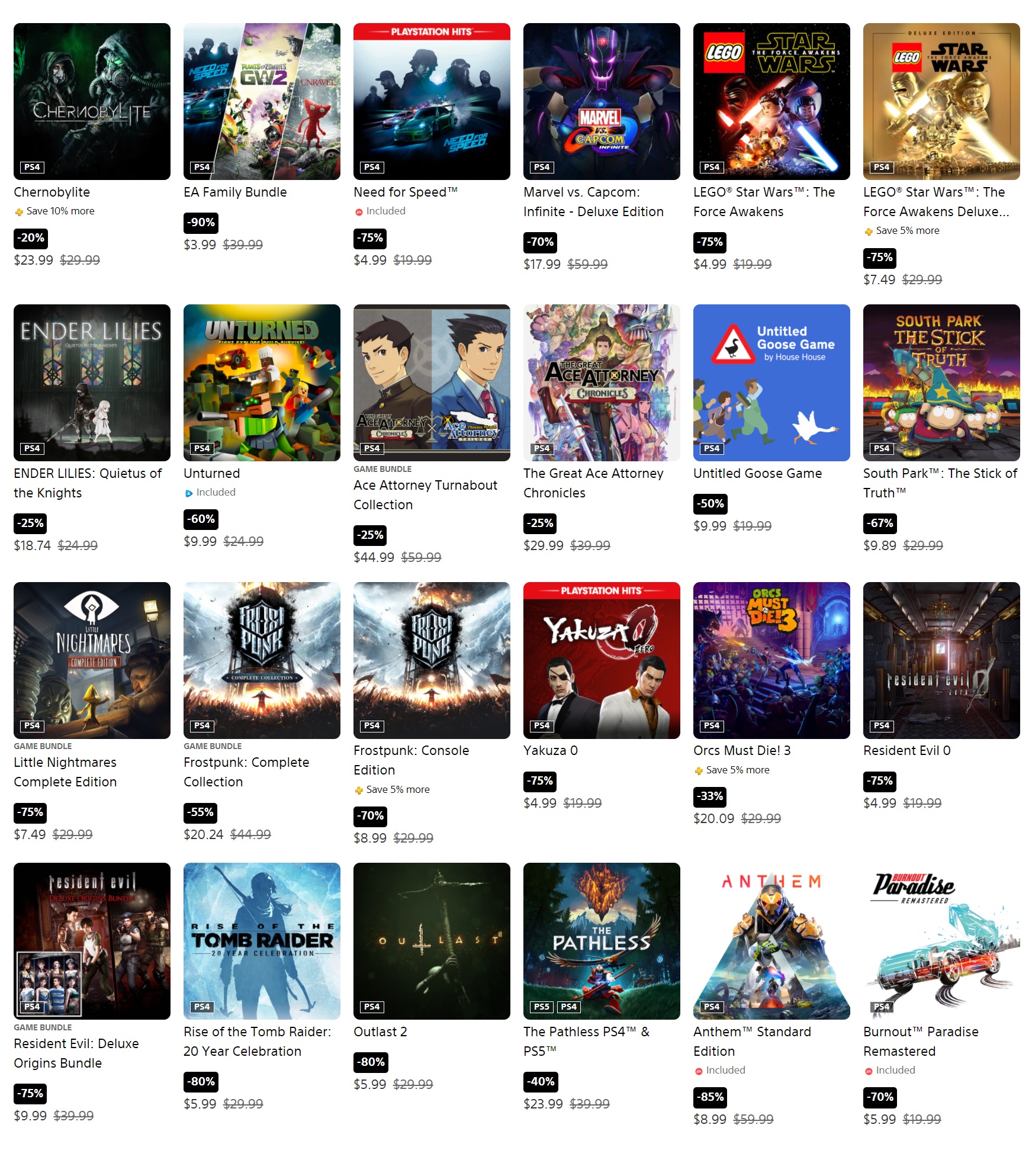View Frostpunk: Complete Collection bundle

(x=262, y=660)
